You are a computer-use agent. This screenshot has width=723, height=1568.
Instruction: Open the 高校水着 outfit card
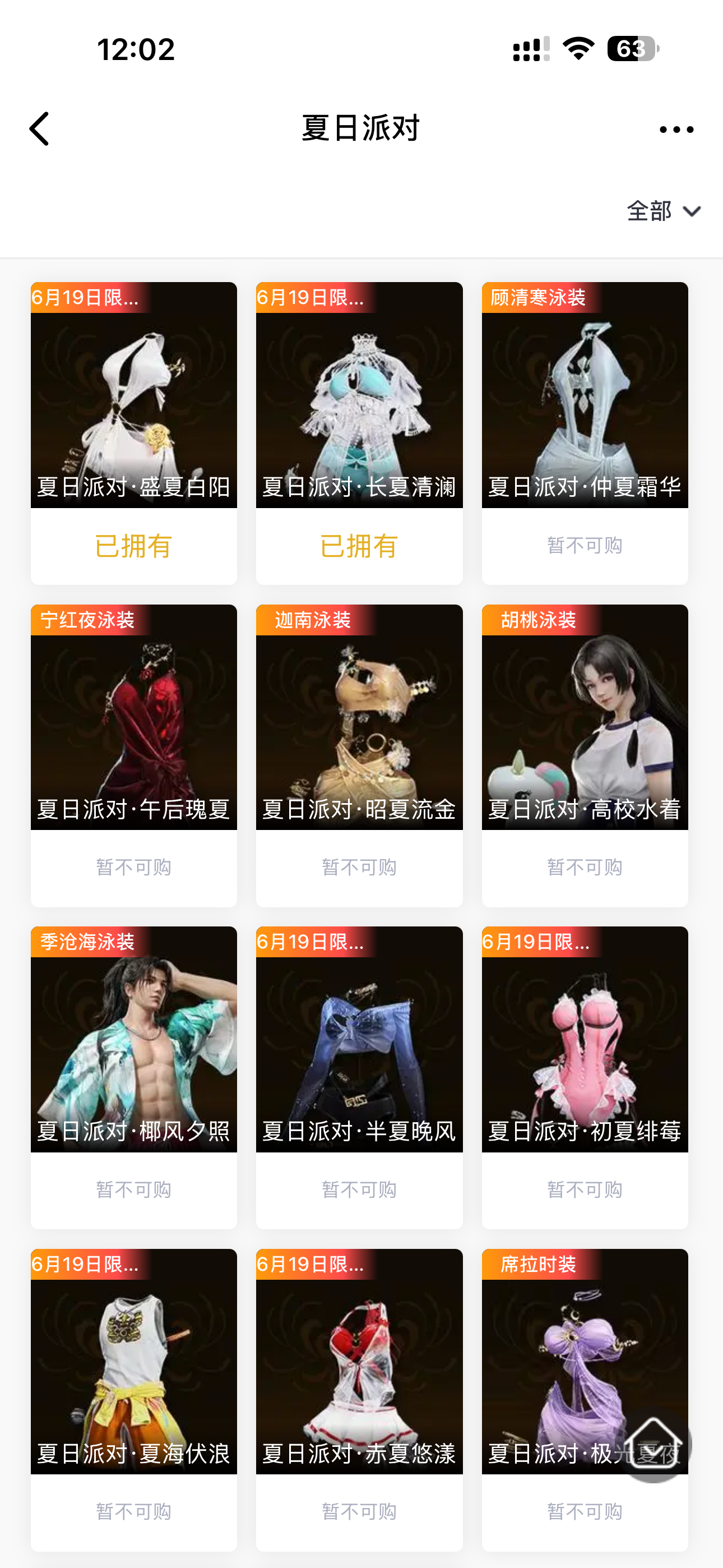click(x=585, y=717)
